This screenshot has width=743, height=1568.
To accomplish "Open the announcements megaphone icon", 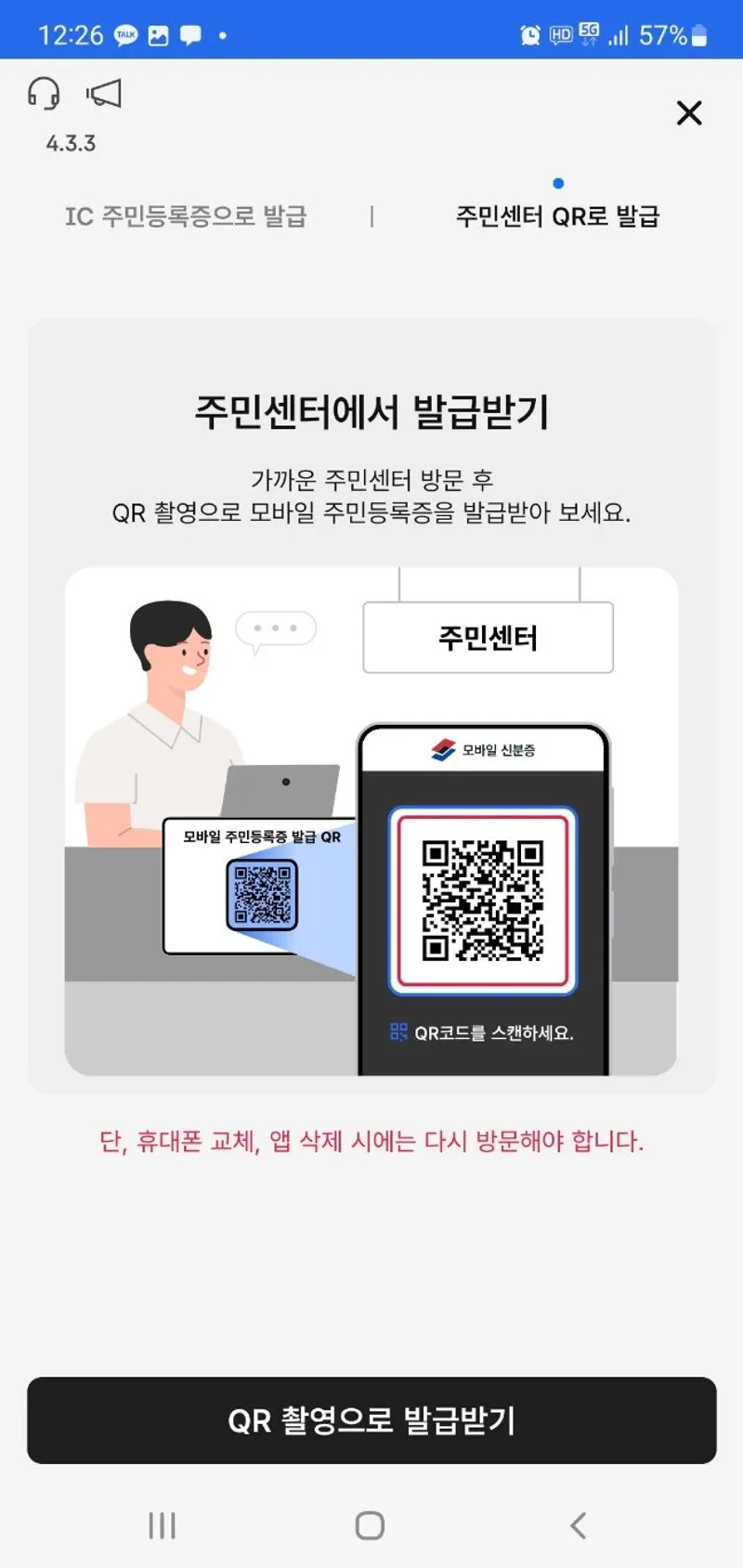I will point(104,94).
